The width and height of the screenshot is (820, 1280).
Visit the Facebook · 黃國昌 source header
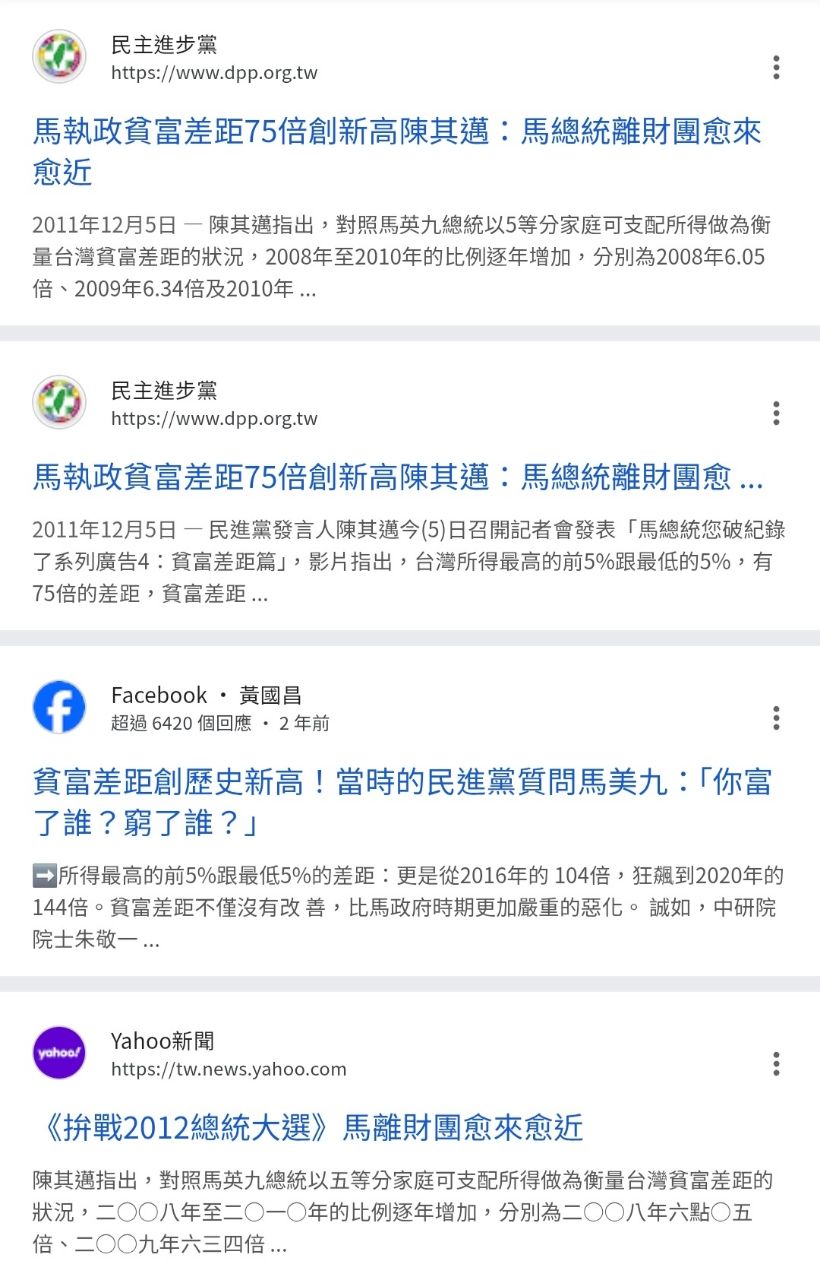click(205, 706)
